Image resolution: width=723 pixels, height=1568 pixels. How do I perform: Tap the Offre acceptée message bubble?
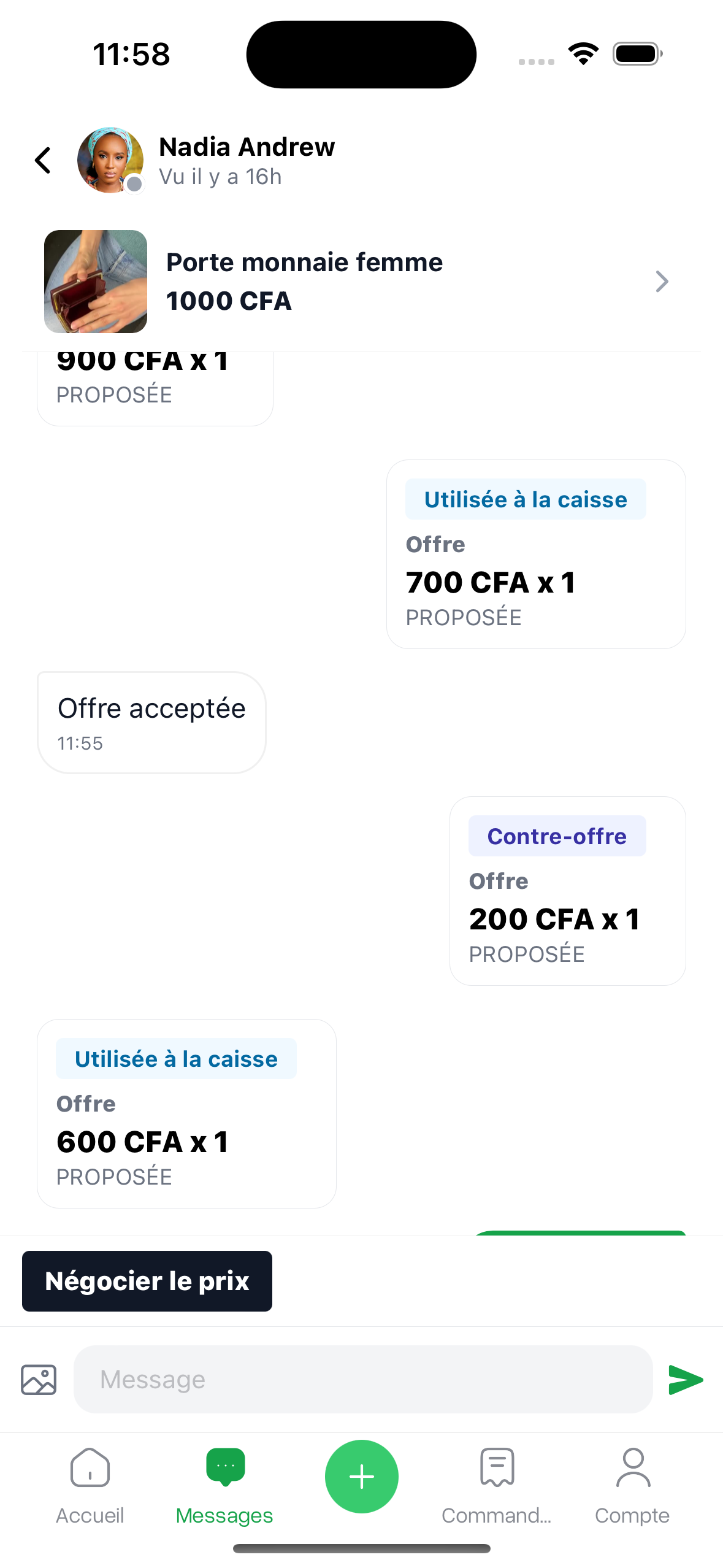click(151, 721)
